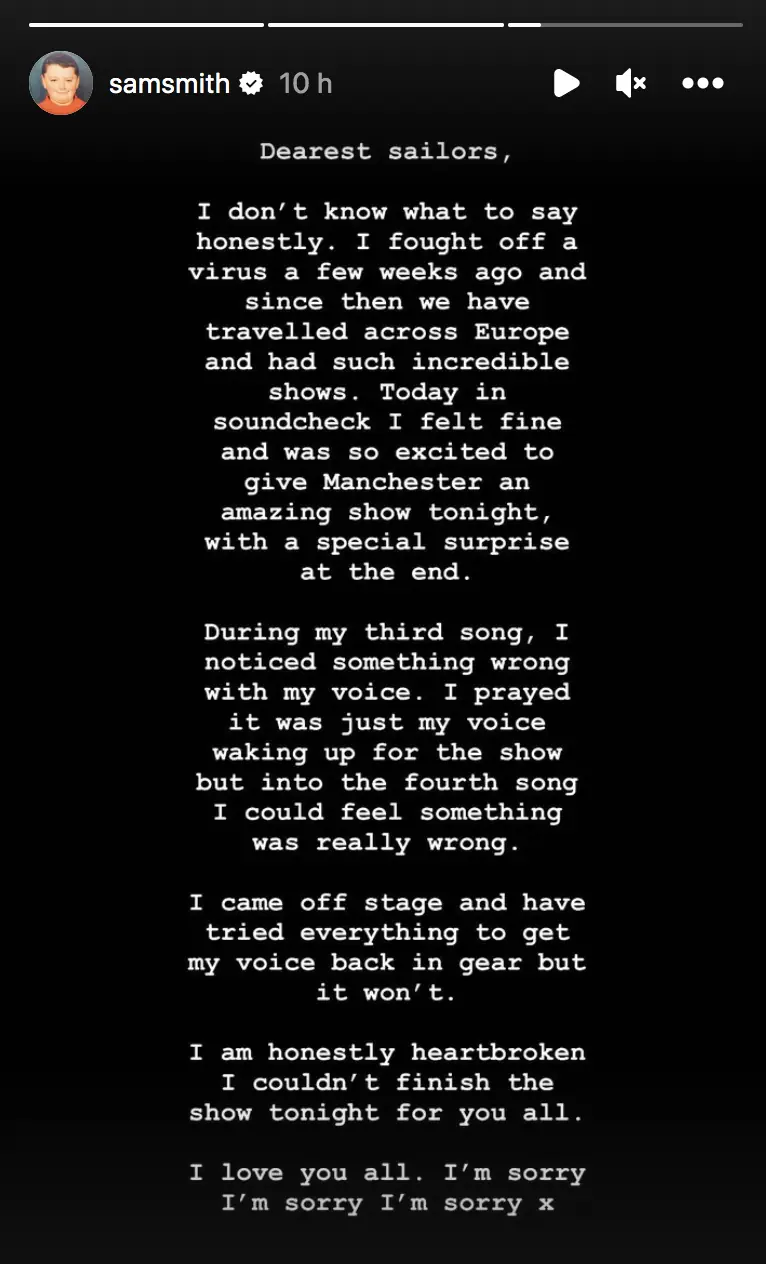The width and height of the screenshot is (766, 1264).
Task: Tap the samsmith username
Action: [169, 84]
